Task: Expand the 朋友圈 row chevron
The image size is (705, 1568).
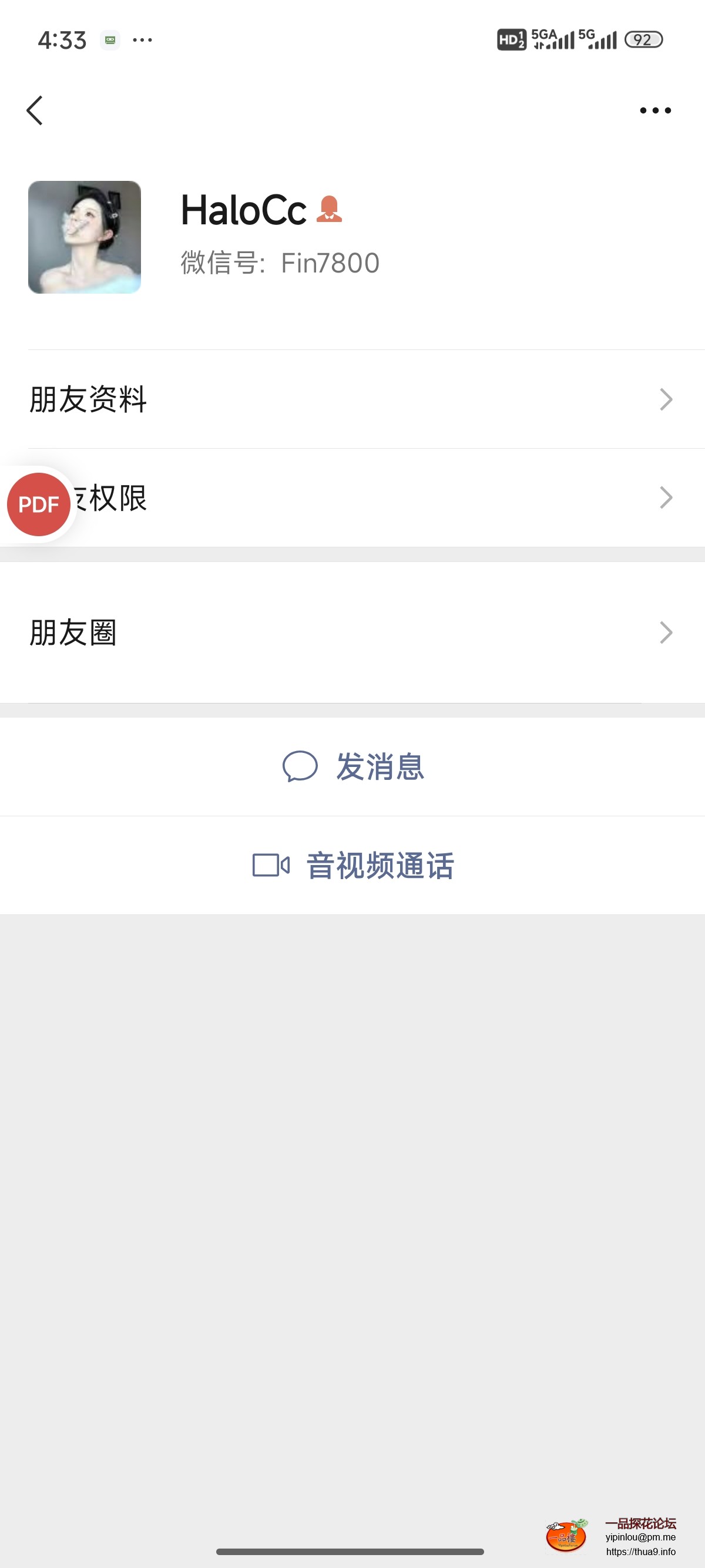Action: 667,633
